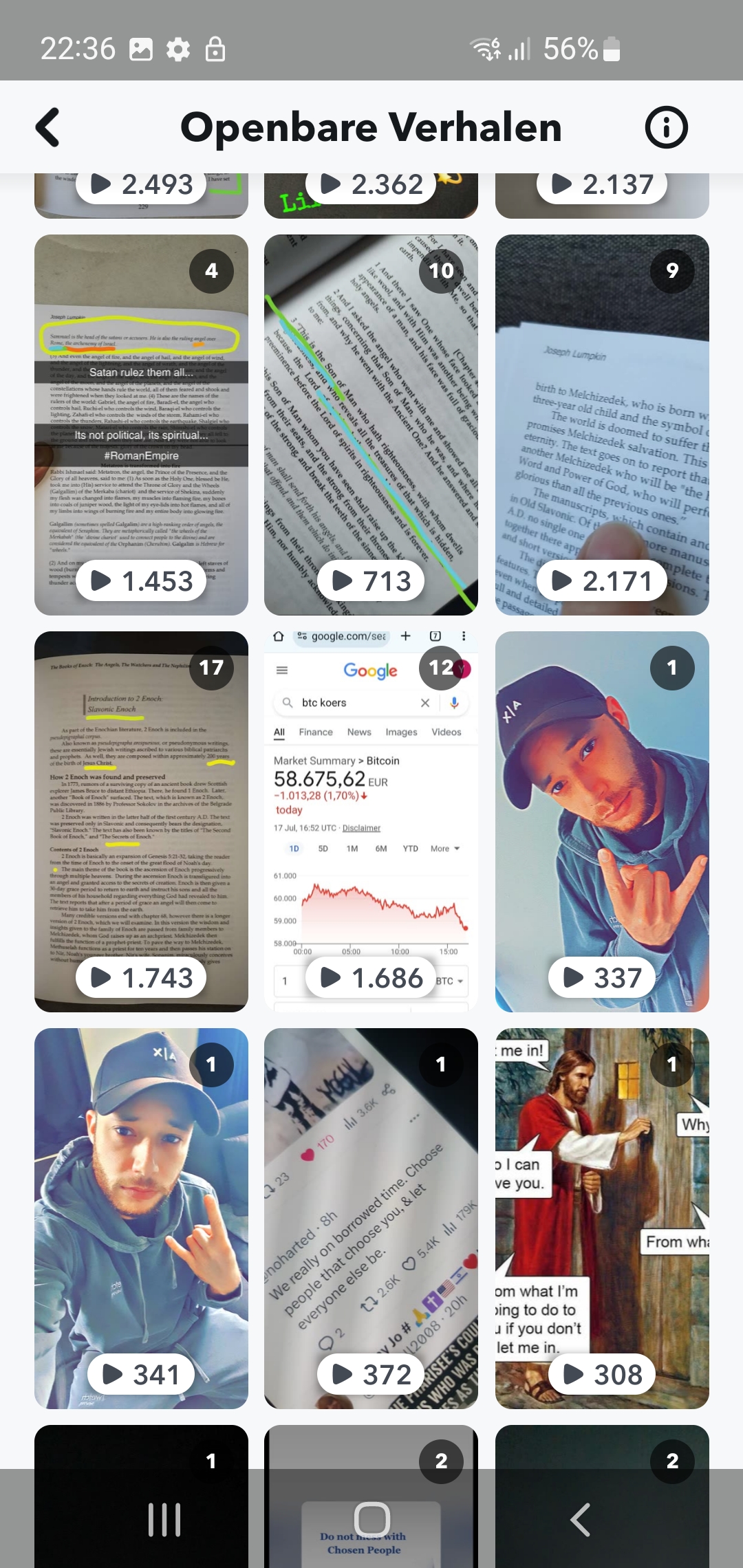Tap the system home button
This screenshot has width=743, height=1568.
coord(371,1519)
